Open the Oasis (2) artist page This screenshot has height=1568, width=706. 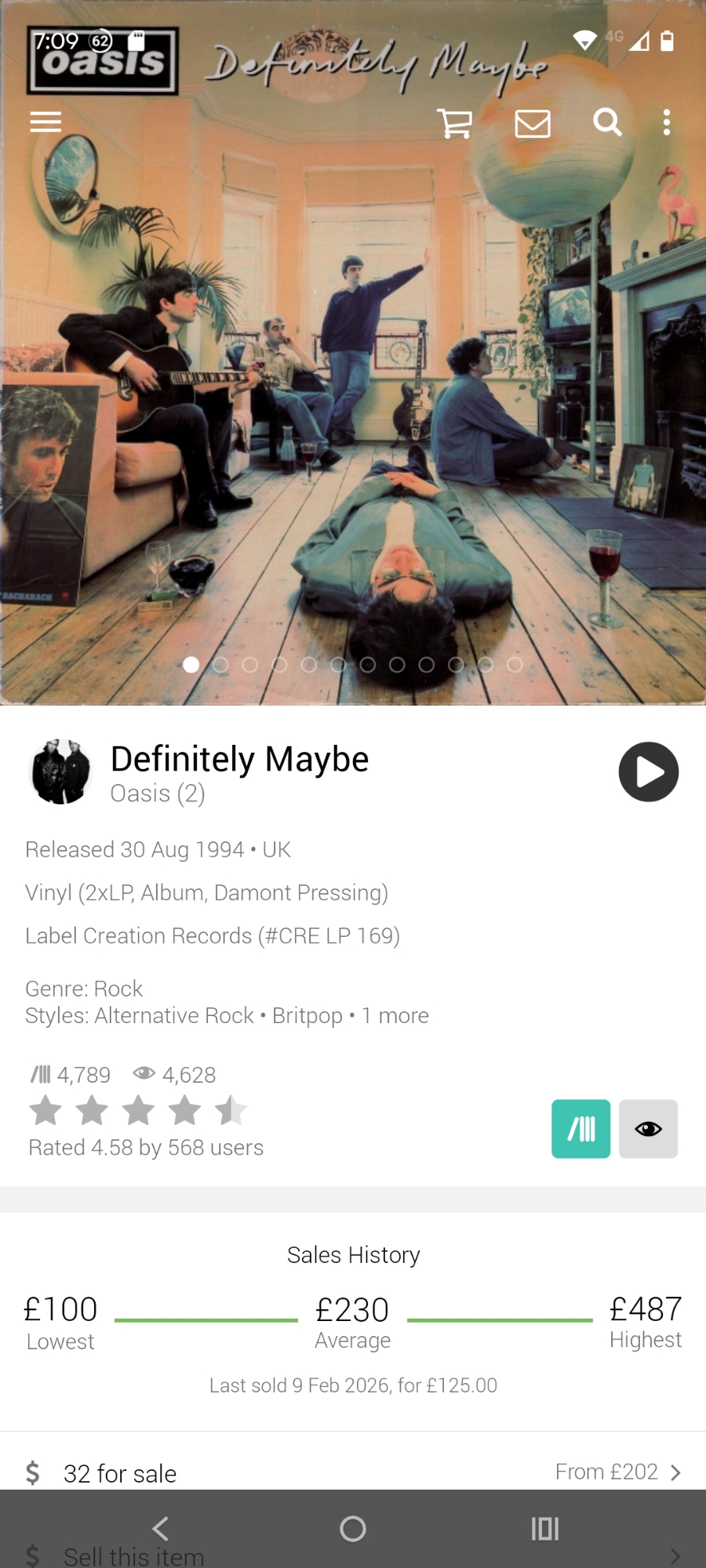[158, 793]
